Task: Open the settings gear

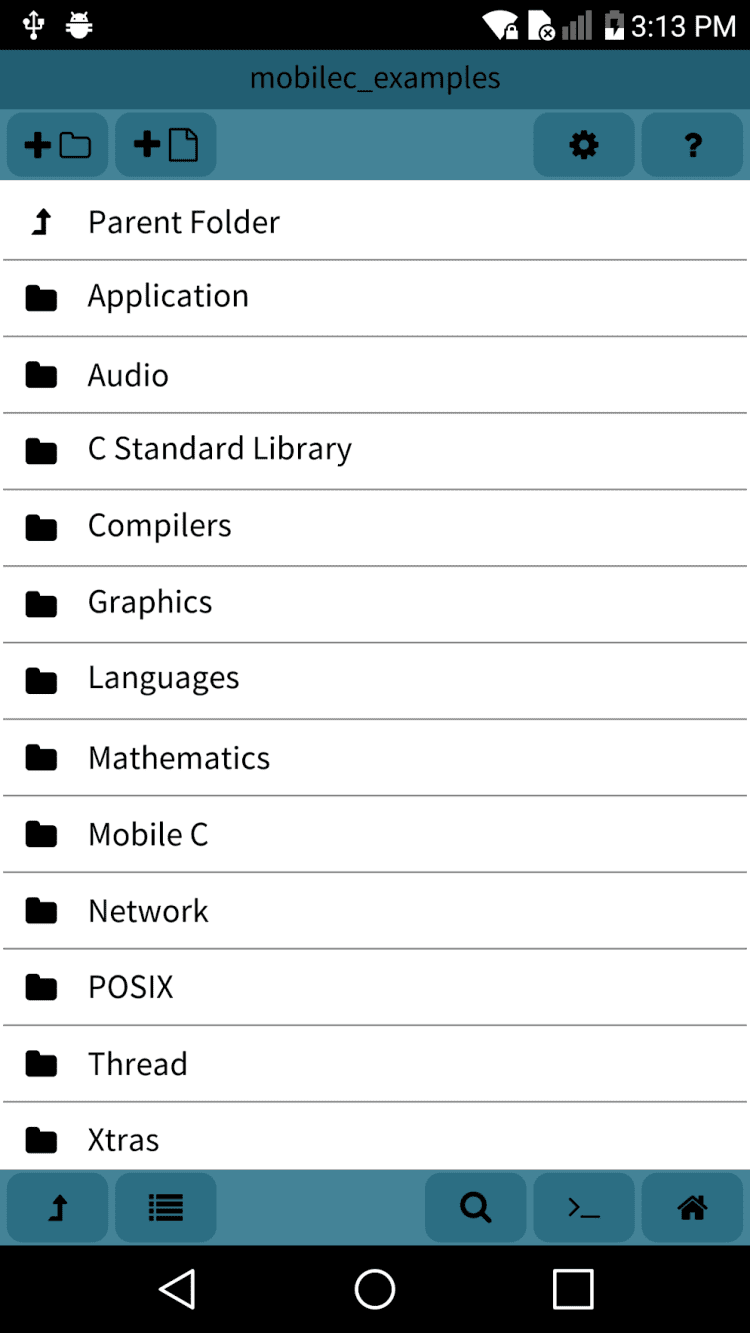Action: click(583, 145)
